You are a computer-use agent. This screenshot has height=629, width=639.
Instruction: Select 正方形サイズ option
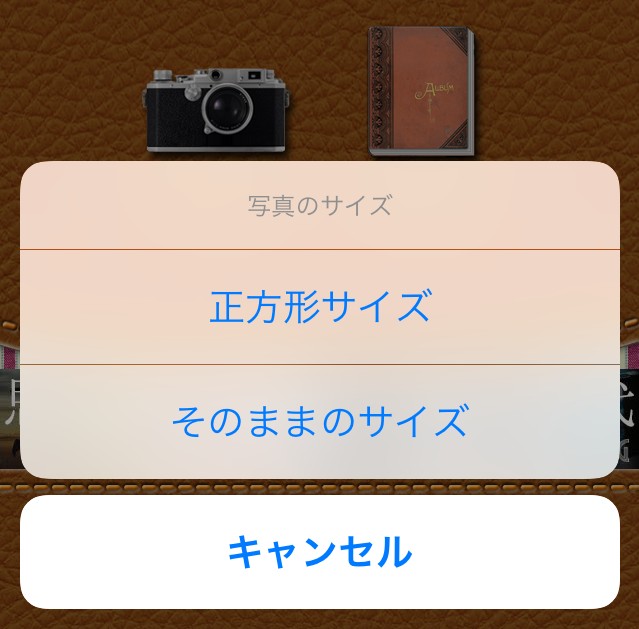(x=320, y=307)
